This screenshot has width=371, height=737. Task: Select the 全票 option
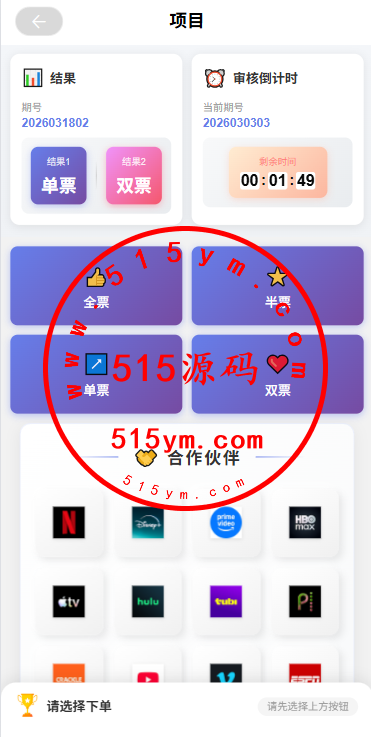point(96,285)
